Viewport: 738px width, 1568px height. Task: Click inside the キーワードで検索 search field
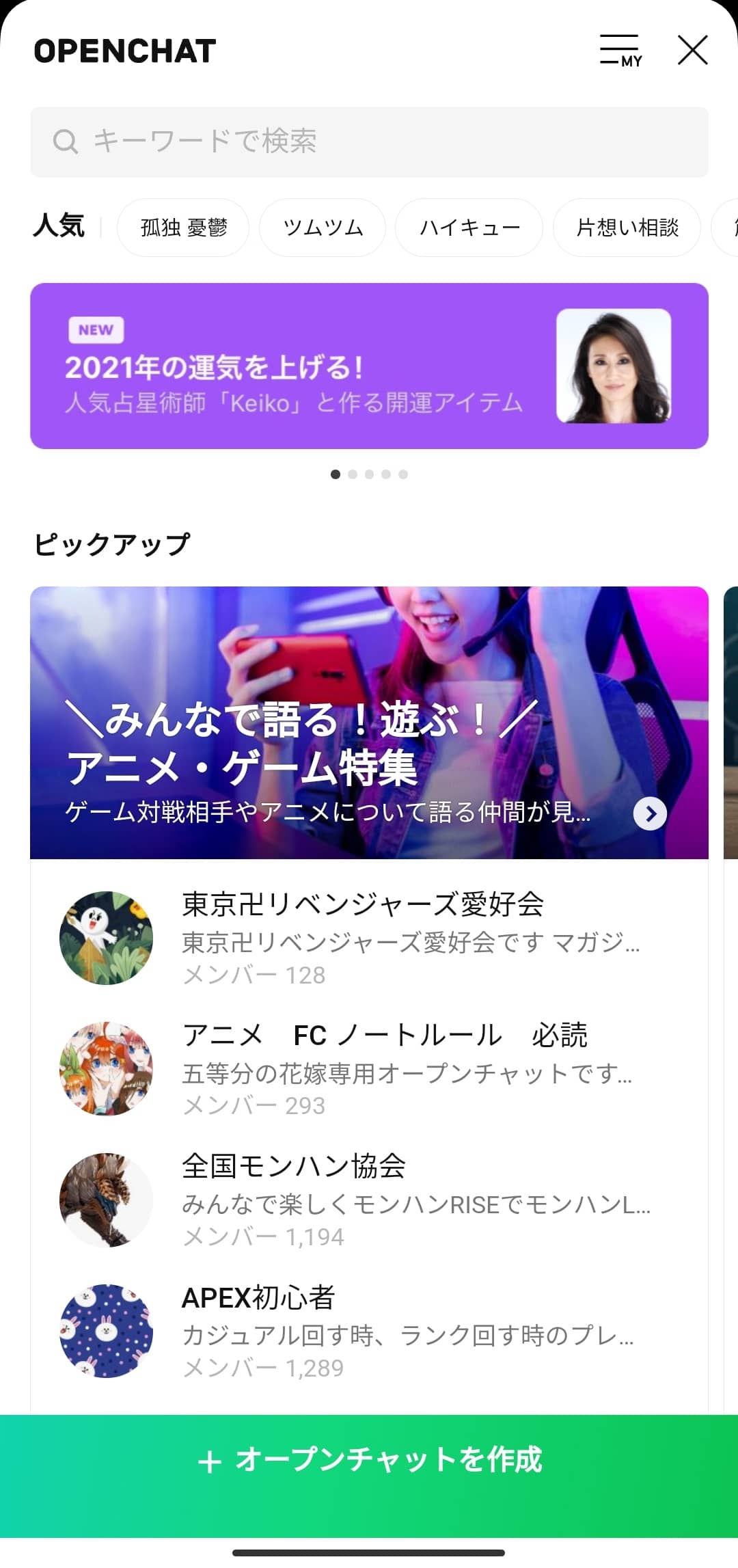click(x=273, y=141)
